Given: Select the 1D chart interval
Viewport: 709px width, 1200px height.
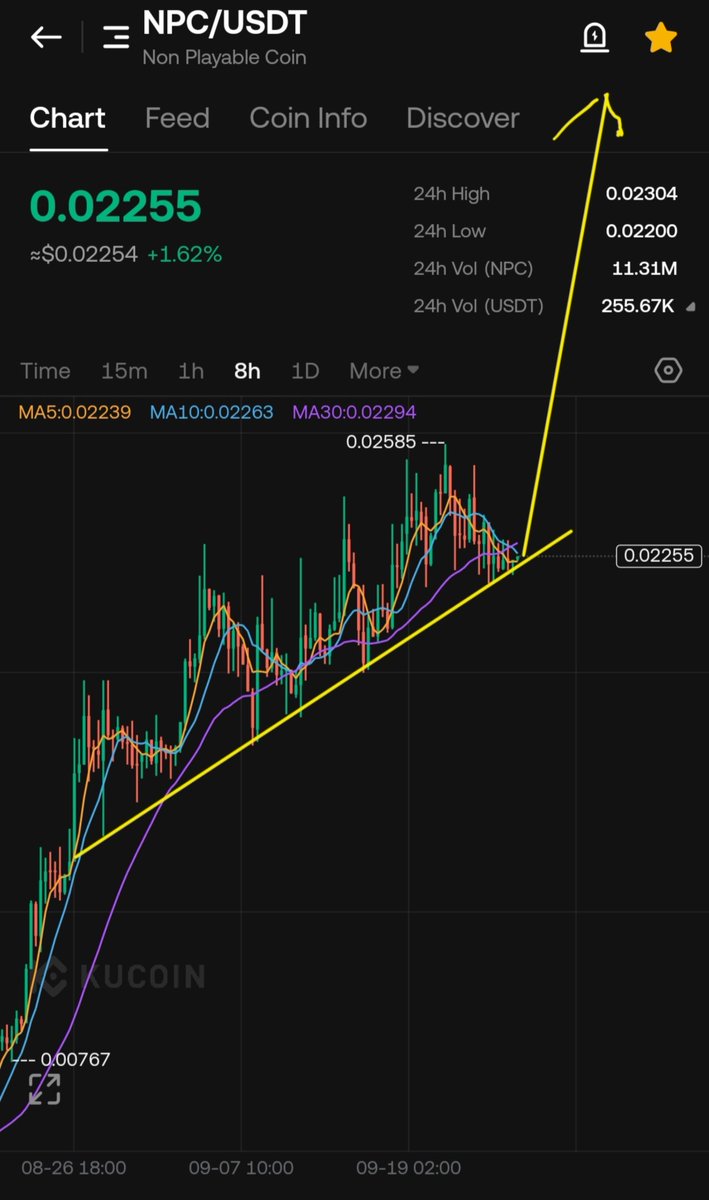Looking at the screenshot, I should point(305,371).
